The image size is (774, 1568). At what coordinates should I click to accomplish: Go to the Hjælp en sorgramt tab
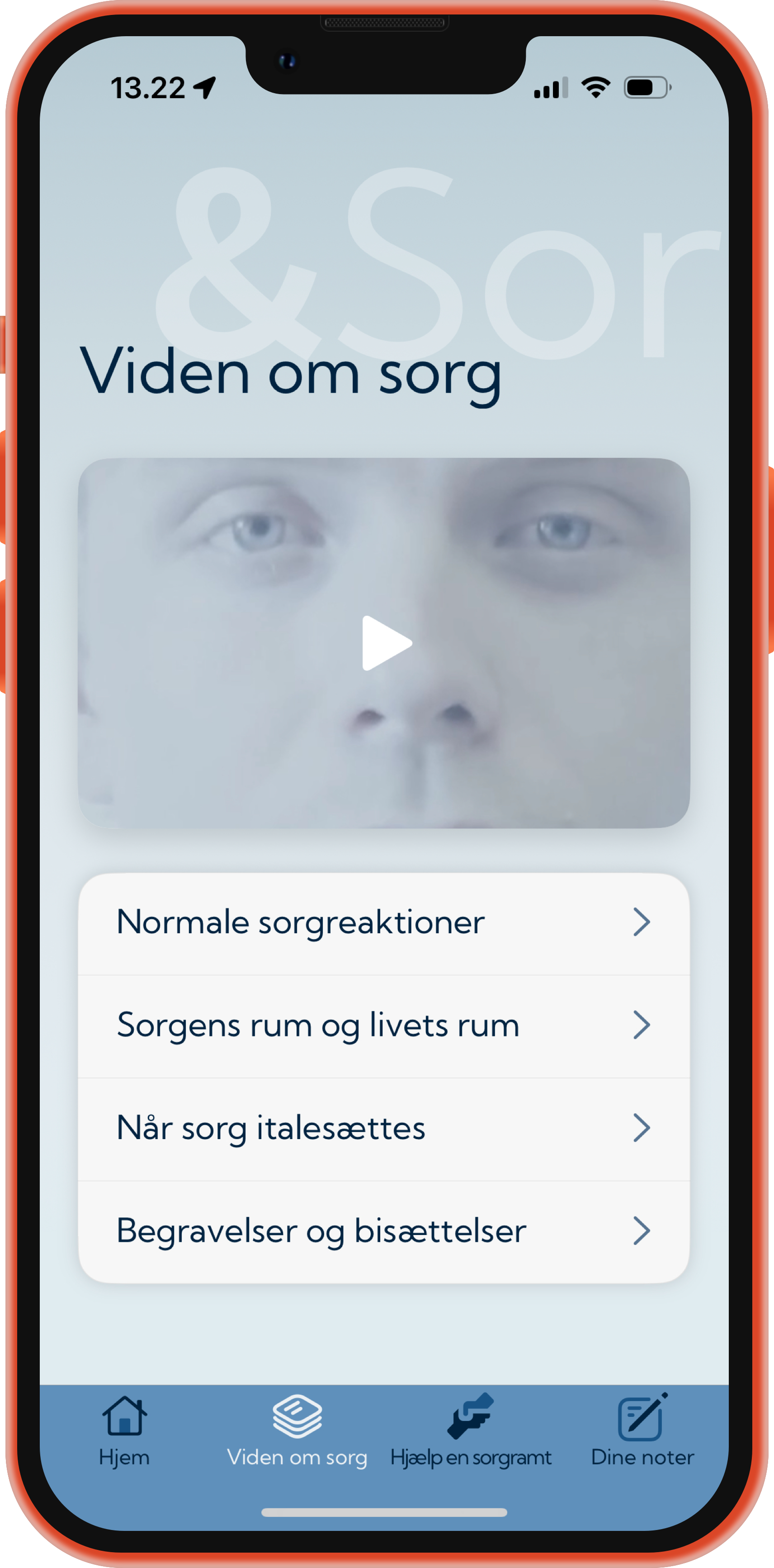click(470, 1430)
